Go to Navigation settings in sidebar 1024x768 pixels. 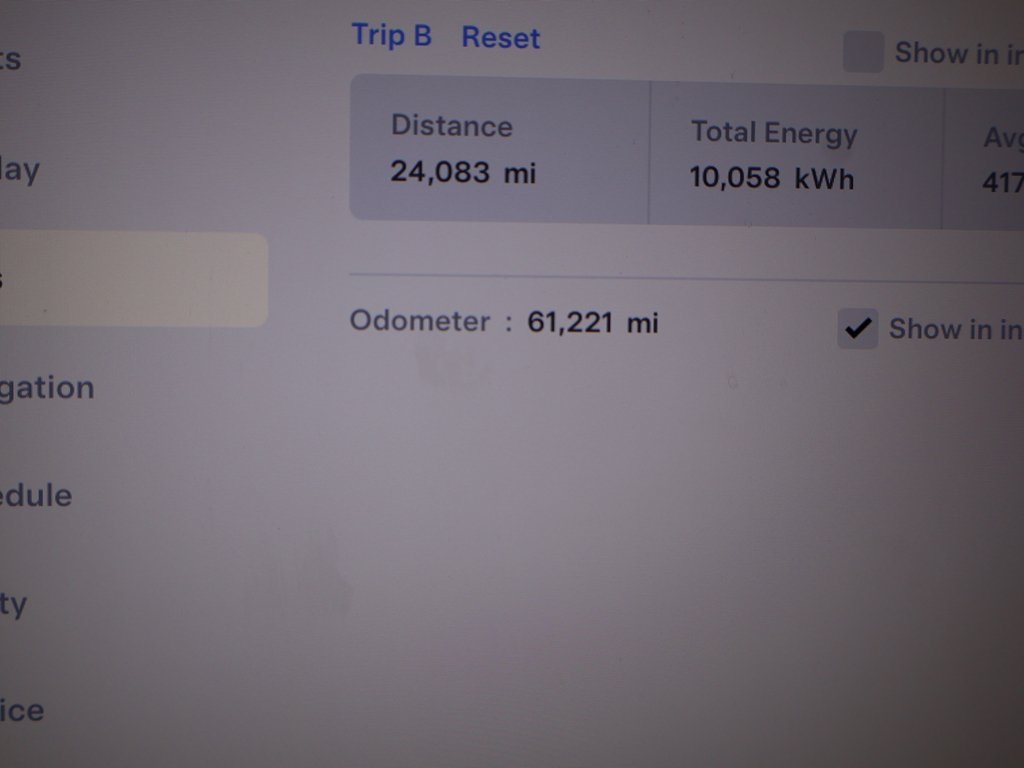click(46, 388)
